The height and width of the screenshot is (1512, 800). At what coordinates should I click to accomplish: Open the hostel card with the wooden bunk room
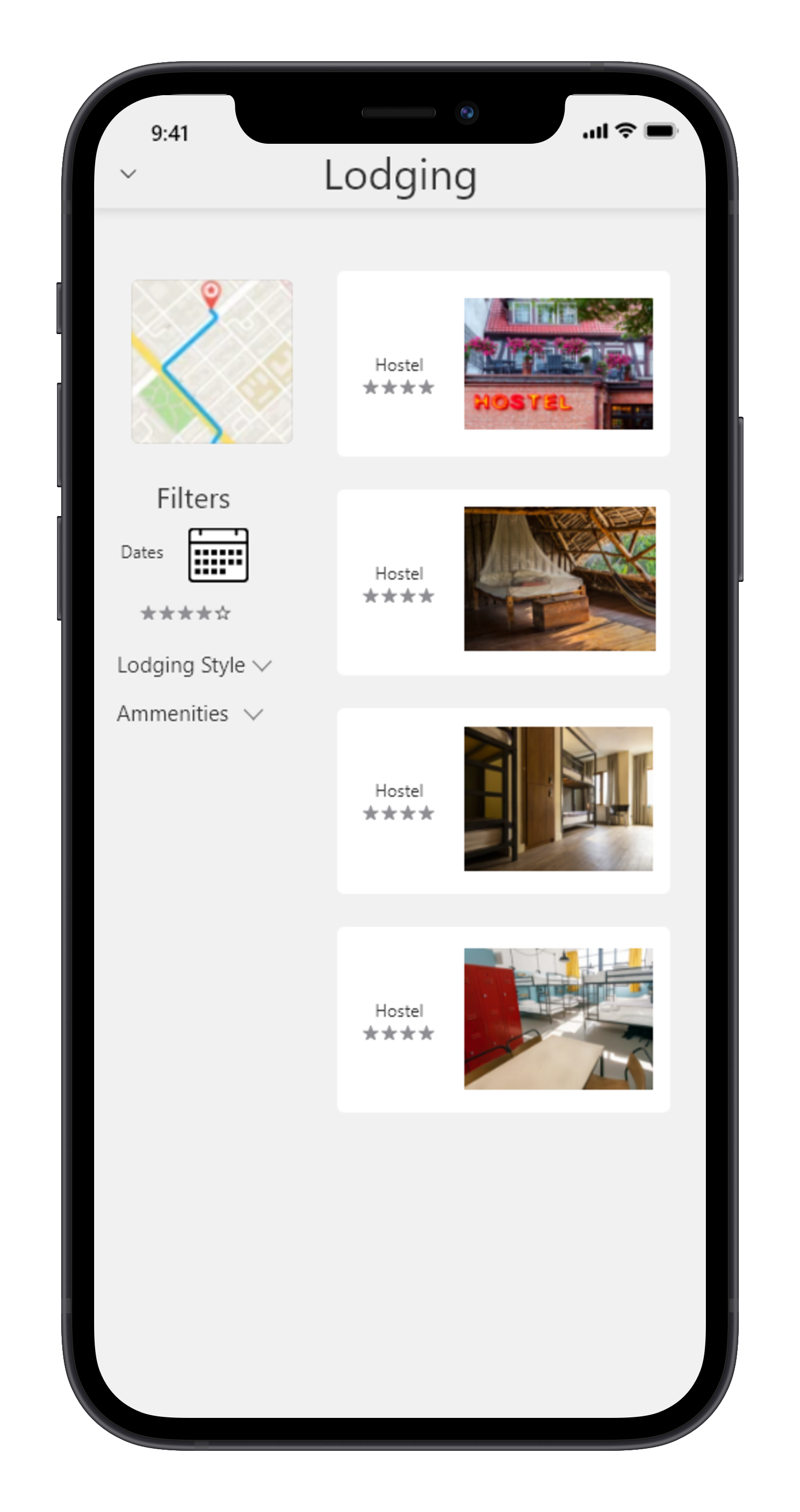pos(503,800)
